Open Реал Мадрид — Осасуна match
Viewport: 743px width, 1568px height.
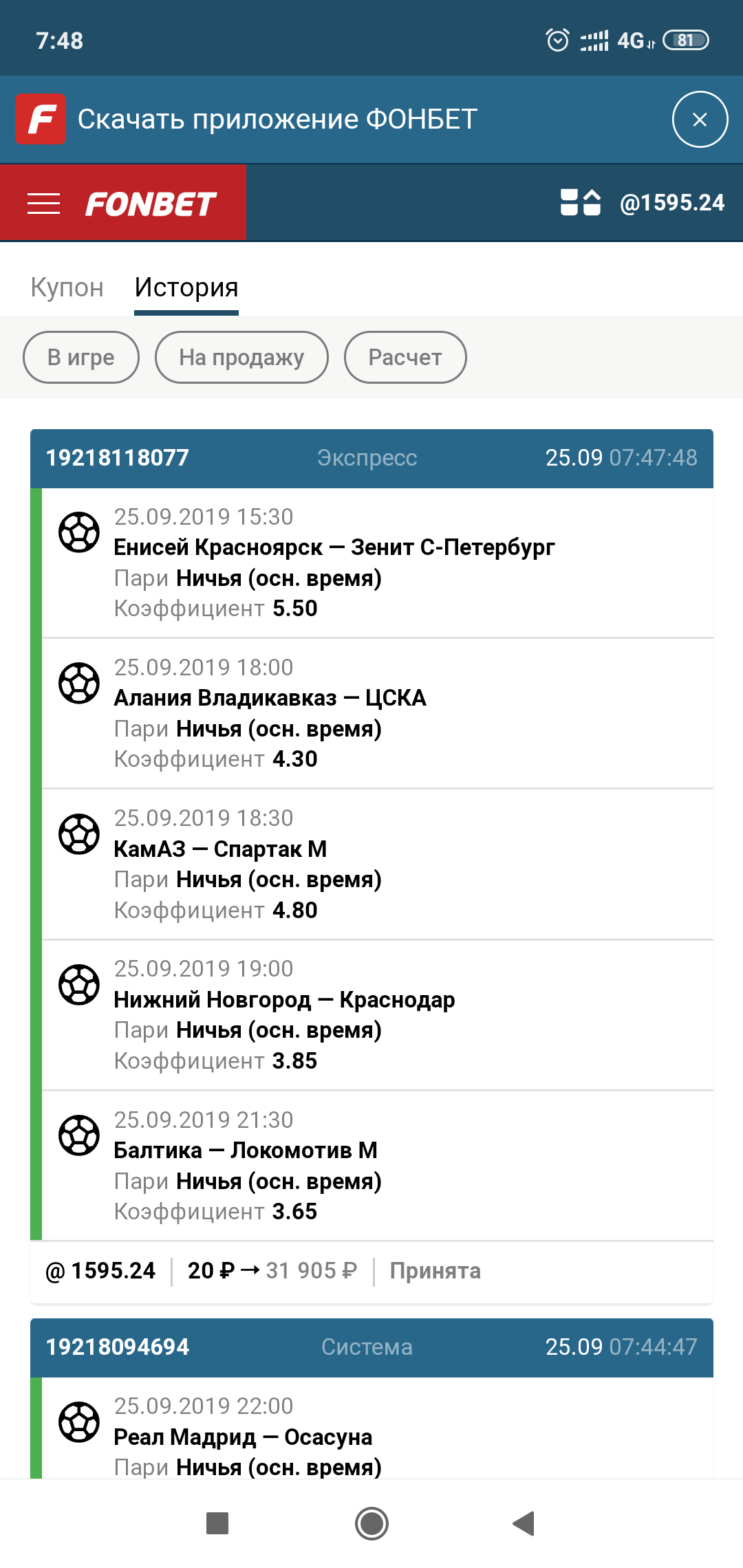pyautogui.click(x=378, y=1429)
